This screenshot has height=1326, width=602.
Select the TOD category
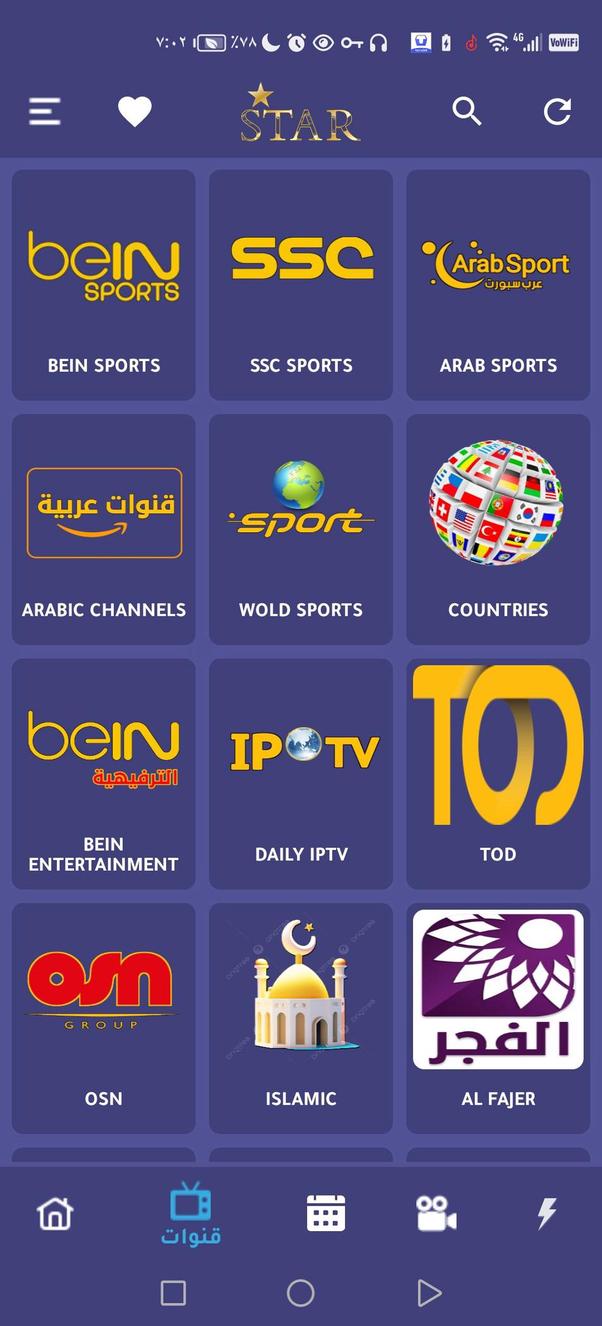coord(498,773)
